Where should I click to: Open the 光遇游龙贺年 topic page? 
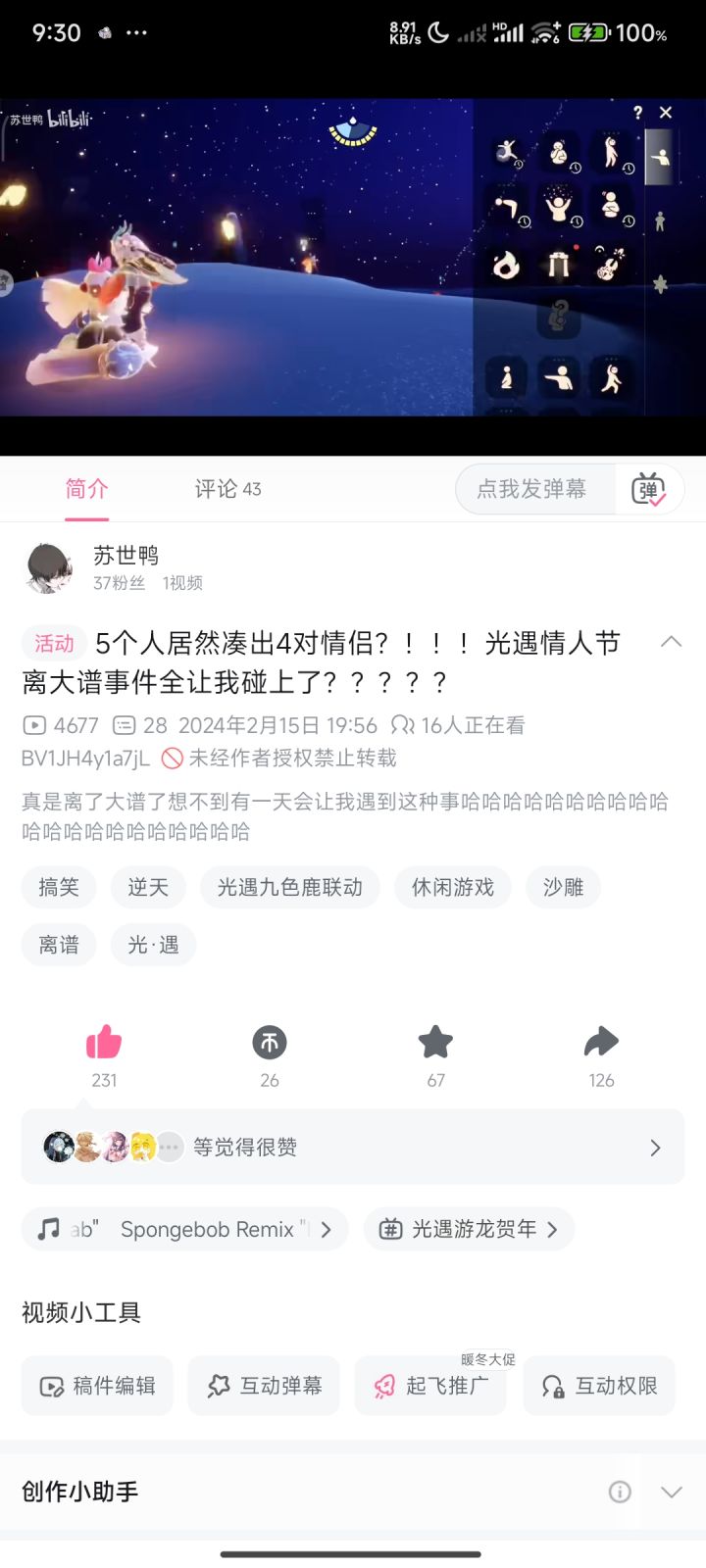(x=468, y=1229)
